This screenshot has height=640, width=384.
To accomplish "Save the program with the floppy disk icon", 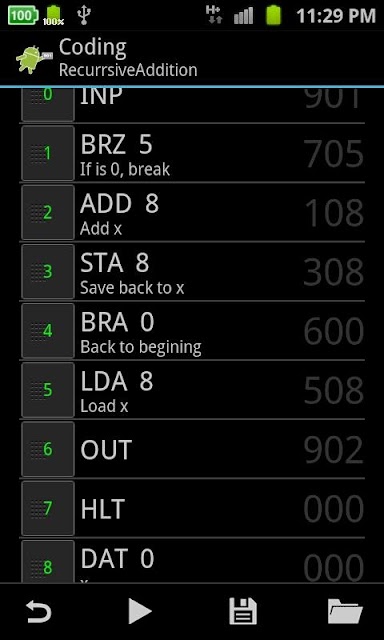I will 242,611.
